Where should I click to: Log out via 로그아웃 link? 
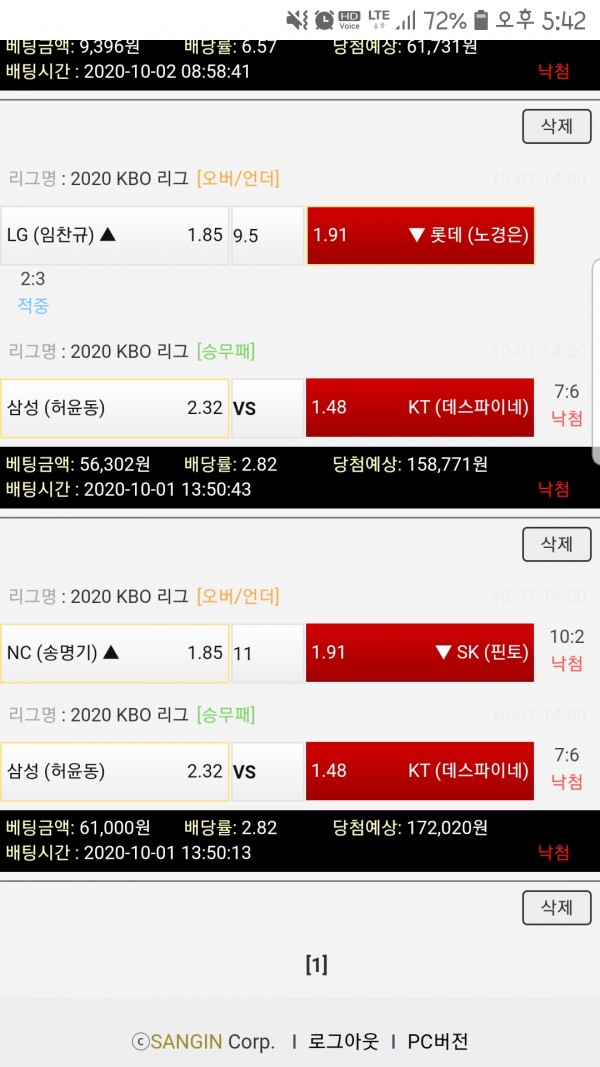coord(342,1041)
